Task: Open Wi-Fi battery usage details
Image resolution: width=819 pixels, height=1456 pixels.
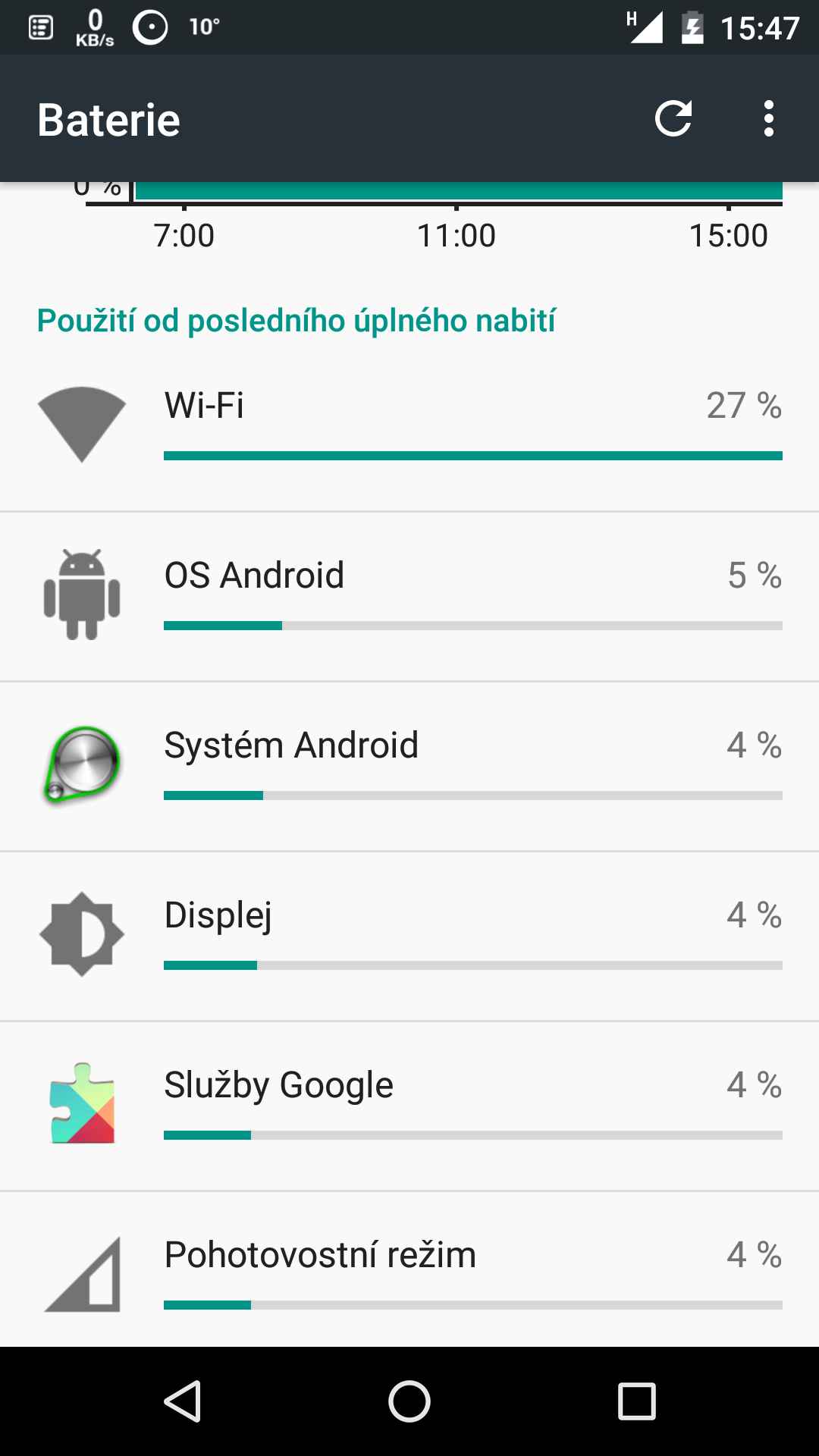Action: (409, 427)
